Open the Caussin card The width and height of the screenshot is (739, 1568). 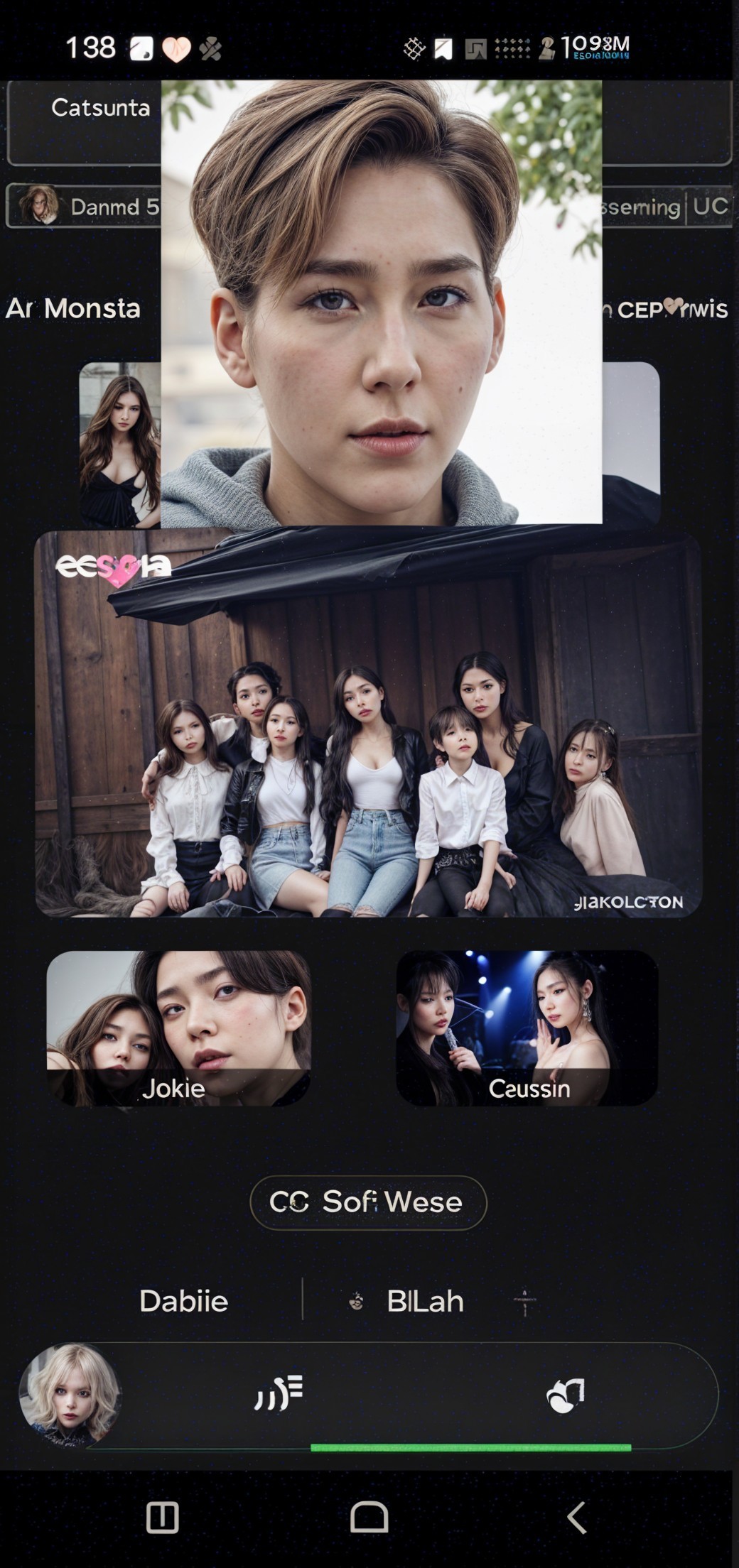pyautogui.click(x=527, y=1028)
